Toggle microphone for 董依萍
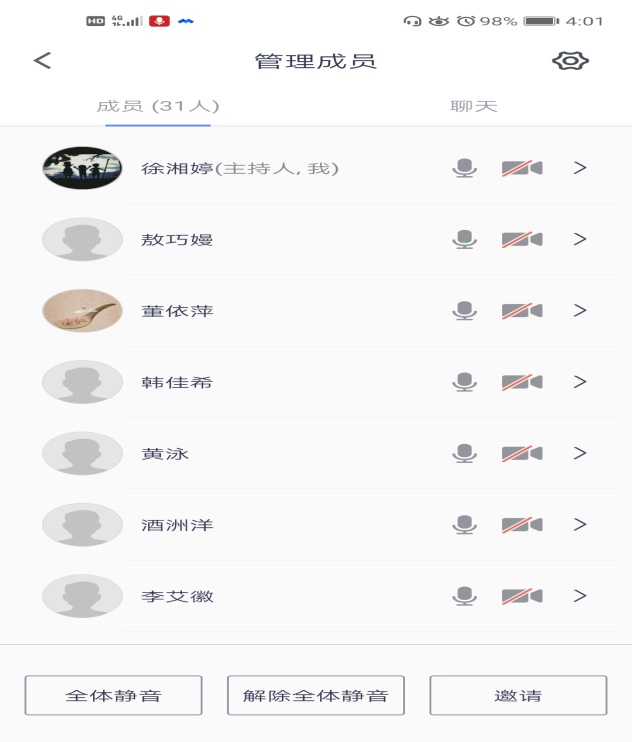Screen dimensions: 632x742 pos(464,311)
